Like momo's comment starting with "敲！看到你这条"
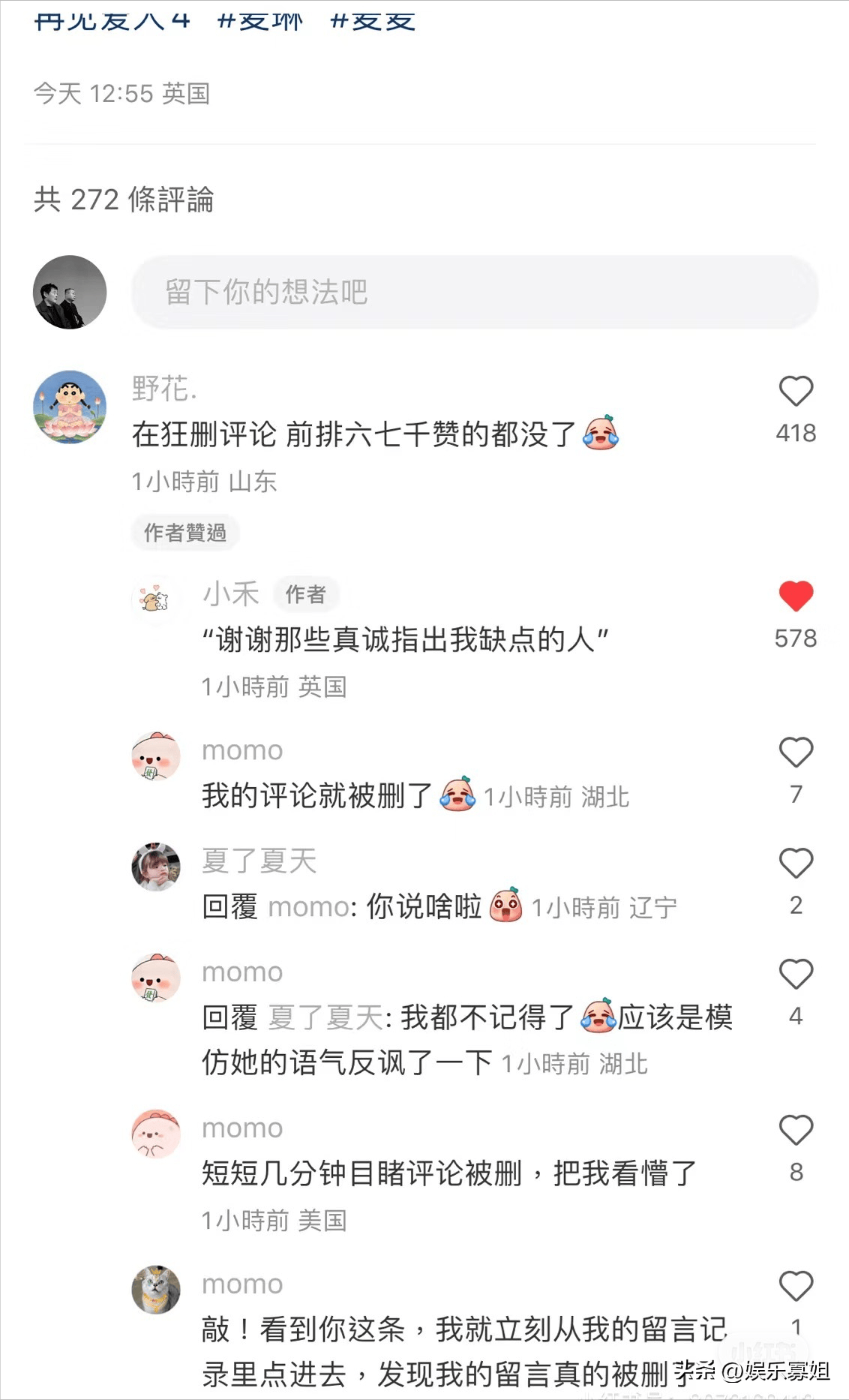Screen dimensions: 849x1400 [796, 1287]
